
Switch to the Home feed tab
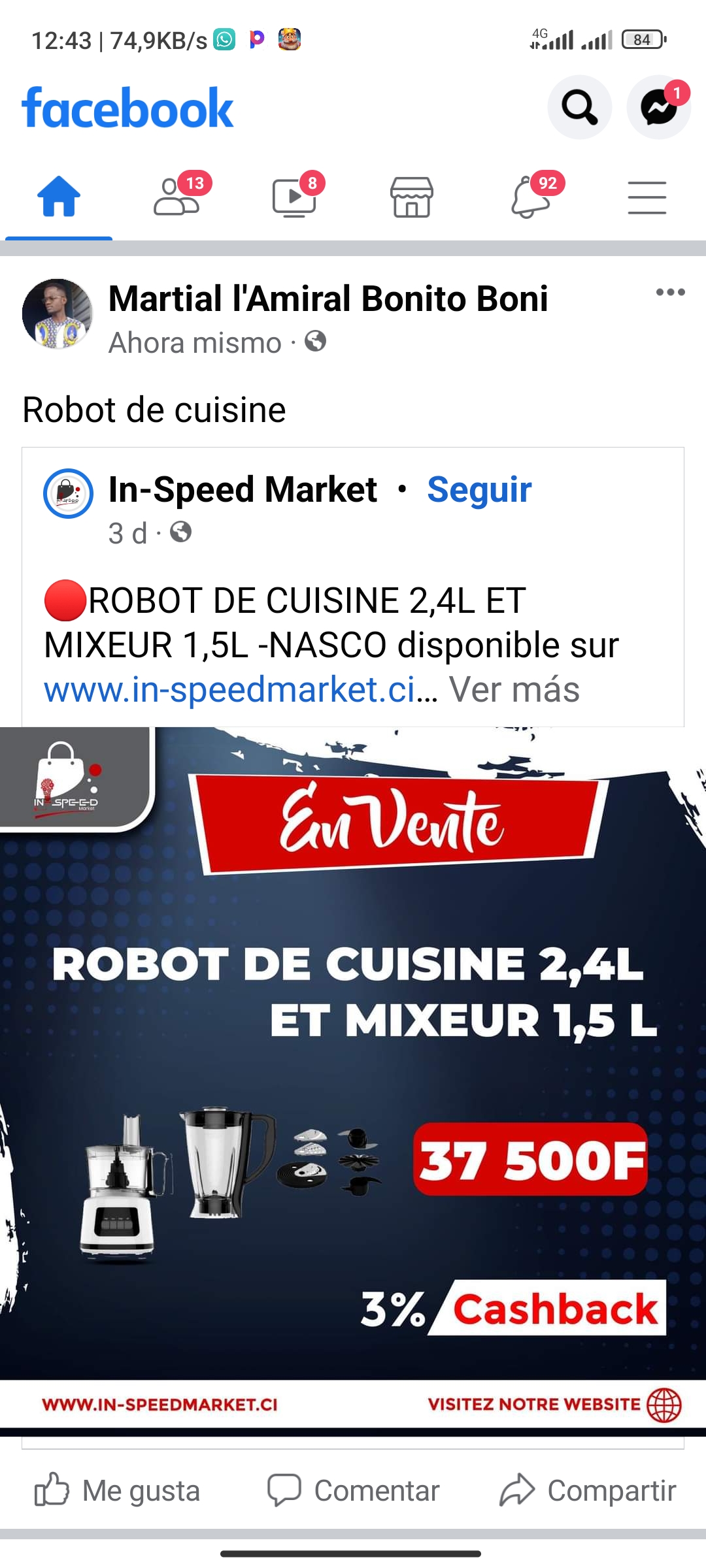pyautogui.click(x=59, y=197)
